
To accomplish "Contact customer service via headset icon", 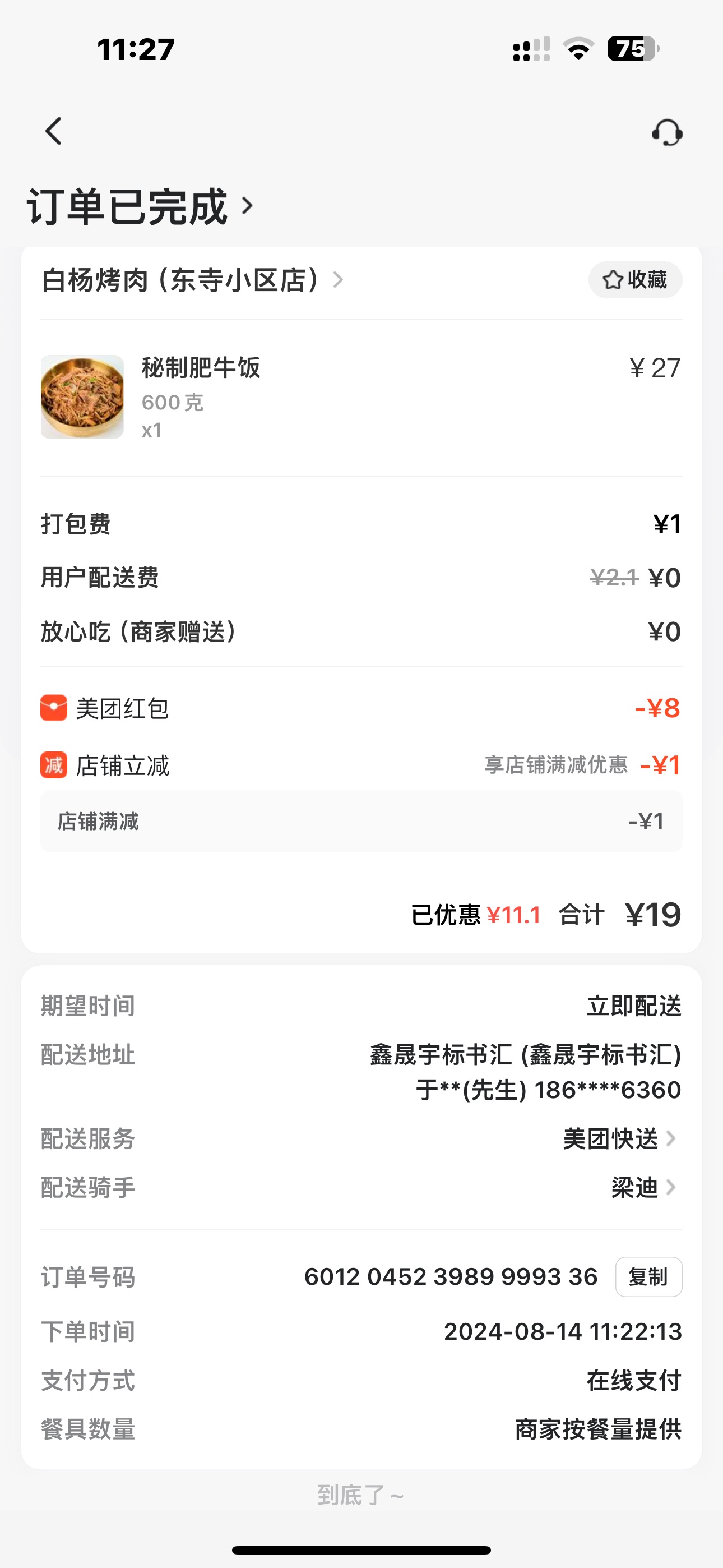I will tap(667, 132).
